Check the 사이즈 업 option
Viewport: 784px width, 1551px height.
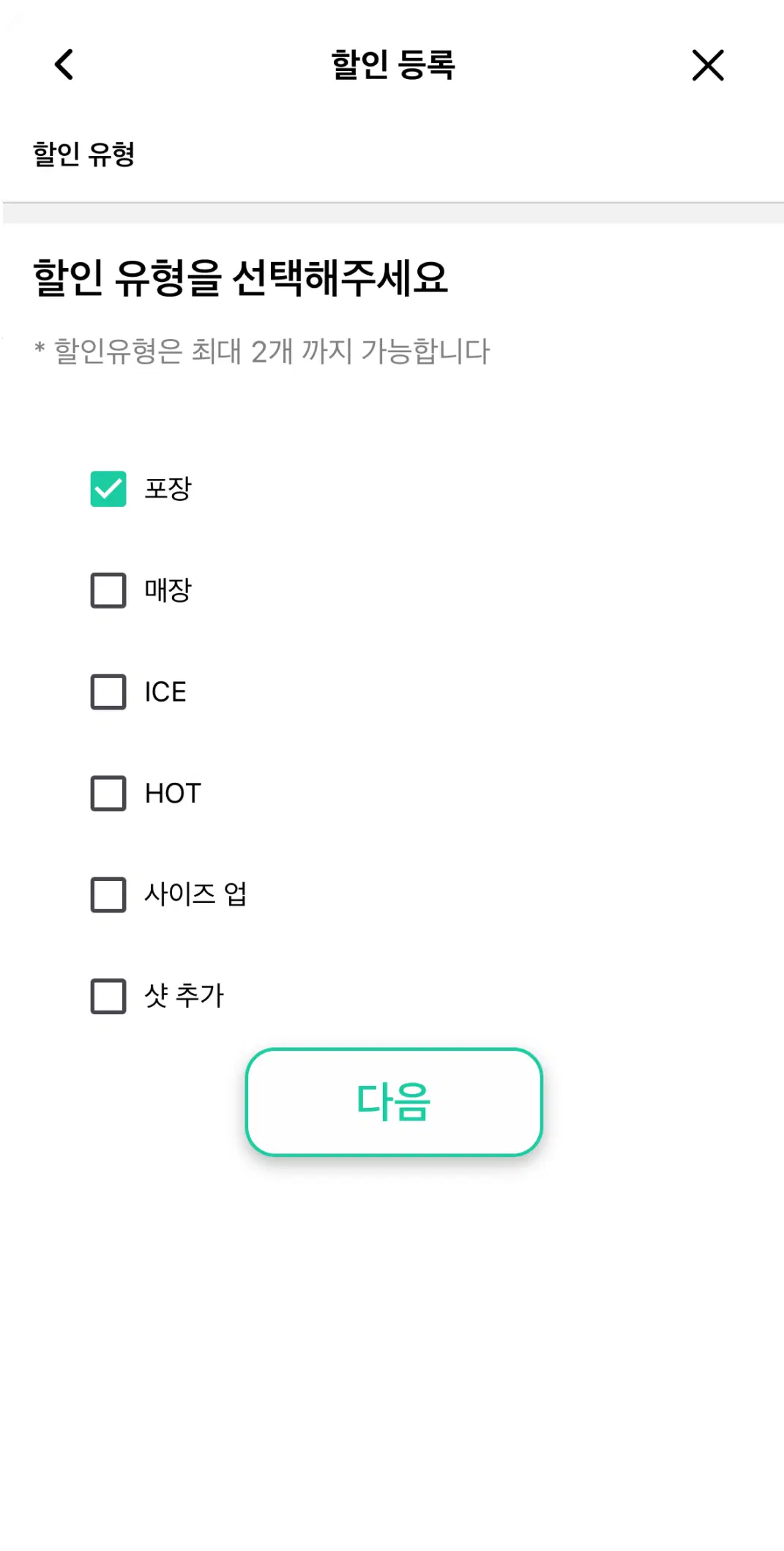(x=108, y=895)
